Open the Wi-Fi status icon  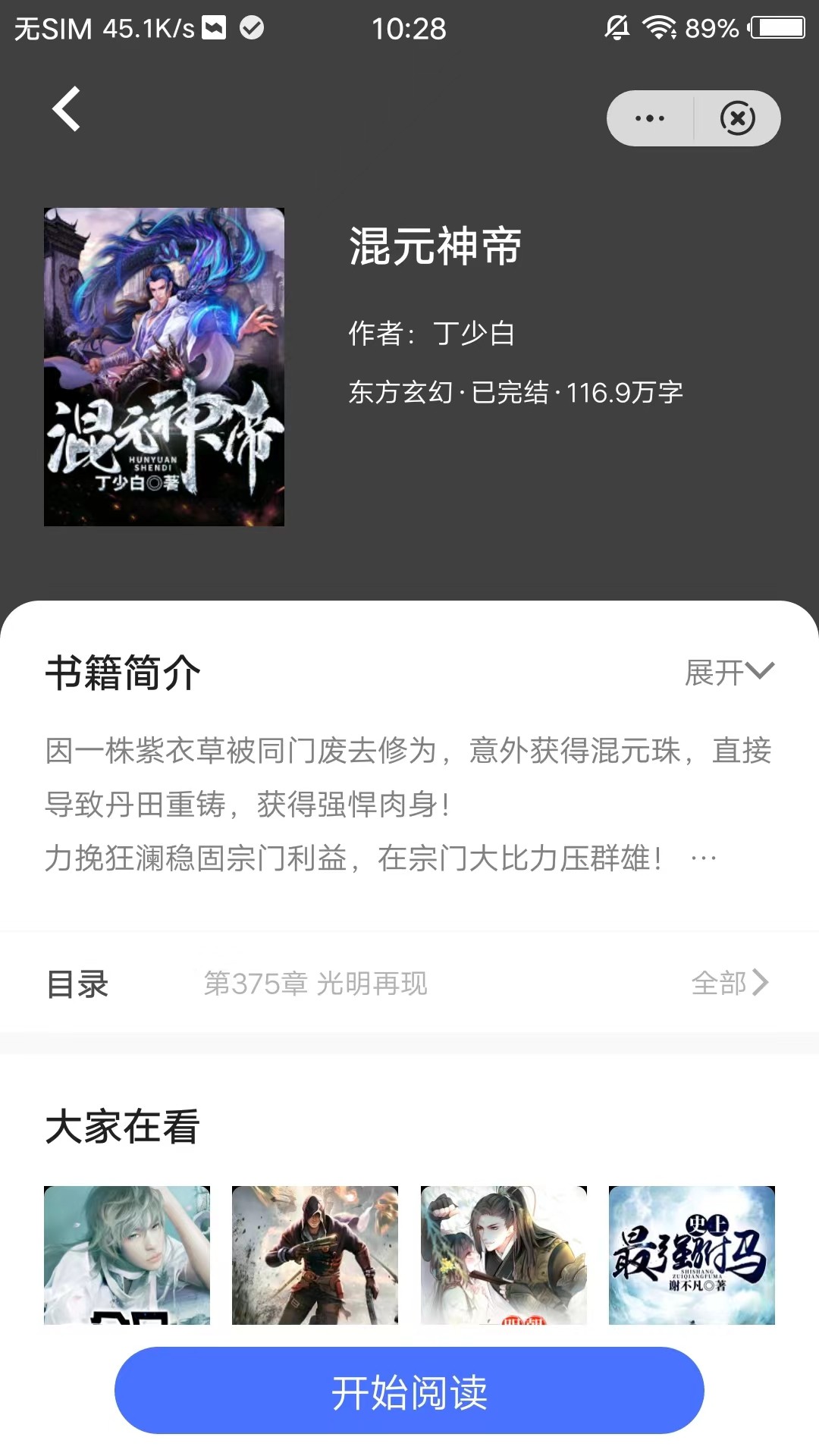(659, 28)
